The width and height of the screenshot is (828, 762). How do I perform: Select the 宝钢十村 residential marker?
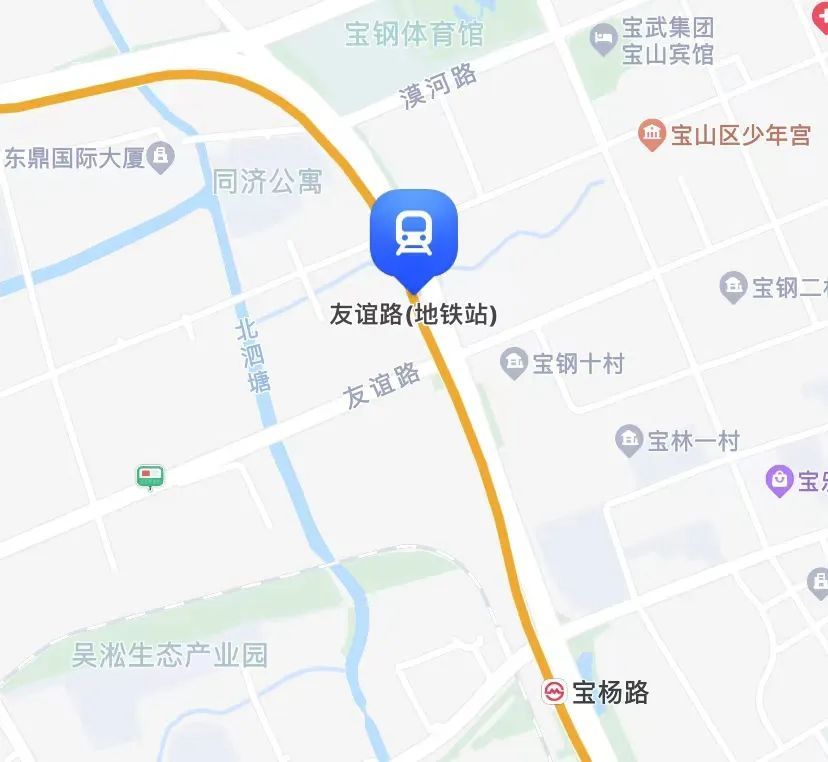tap(514, 363)
